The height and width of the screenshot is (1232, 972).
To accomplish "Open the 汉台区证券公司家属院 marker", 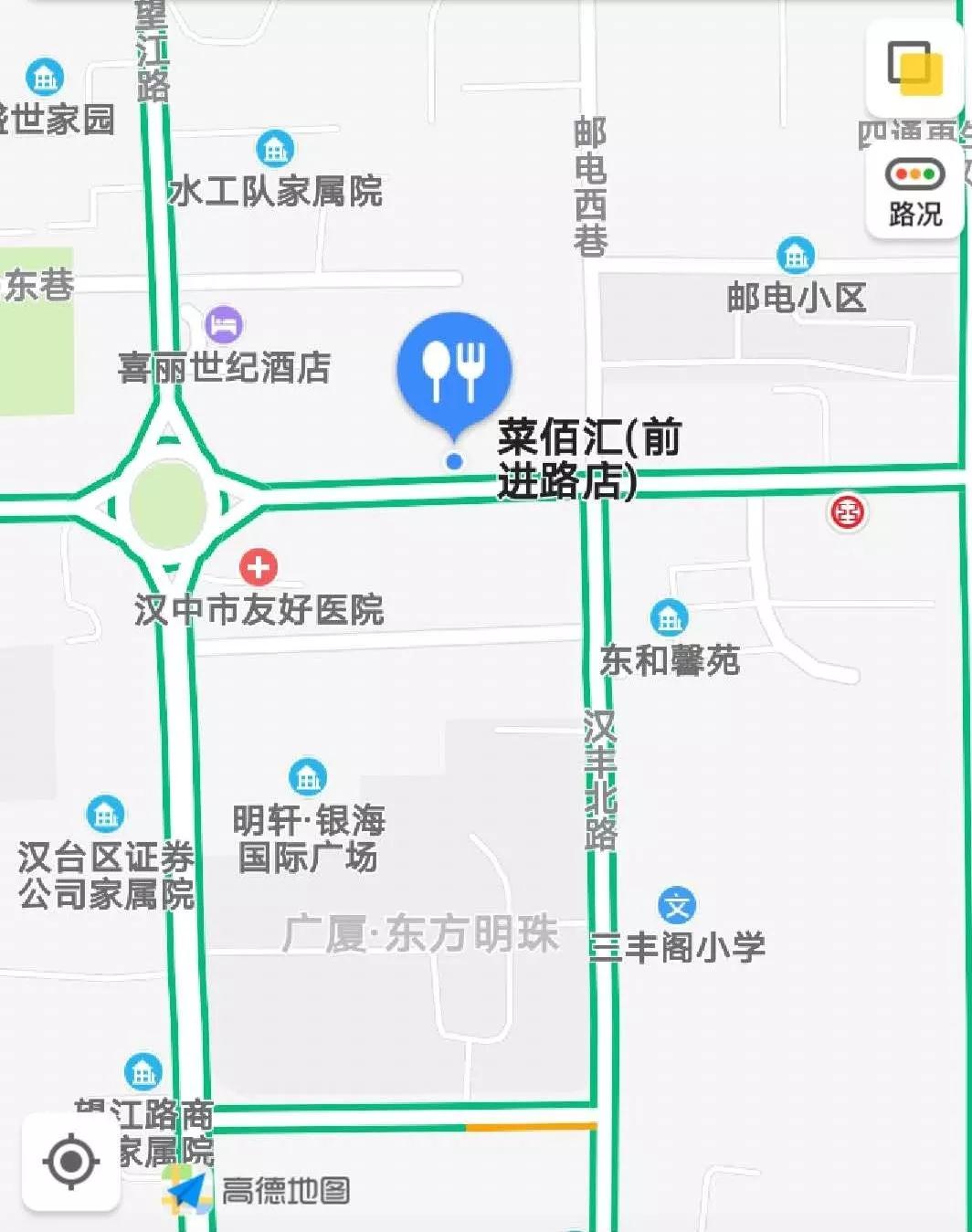I will (105, 814).
